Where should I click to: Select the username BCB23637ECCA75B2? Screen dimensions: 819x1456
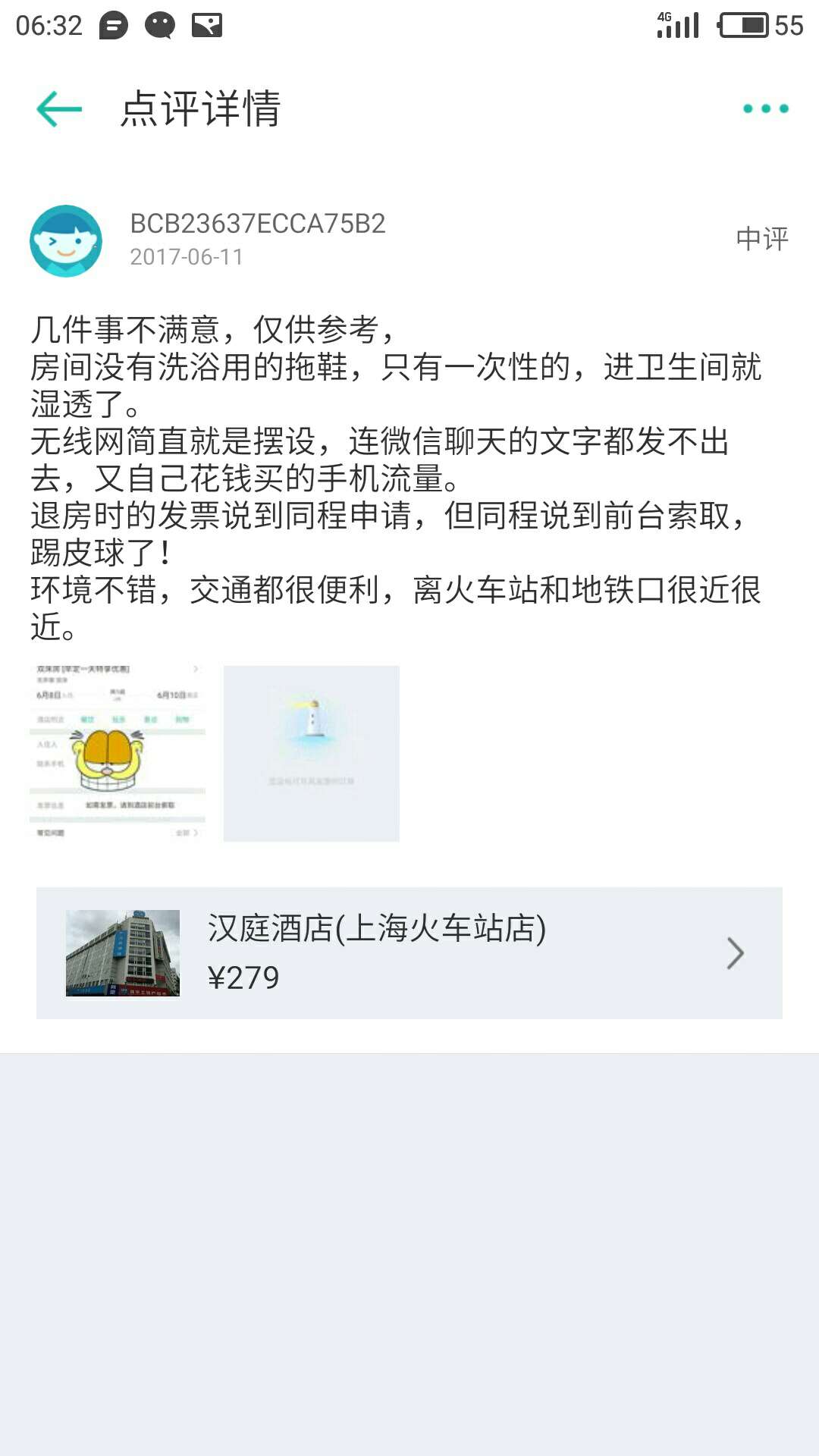click(258, 224)
